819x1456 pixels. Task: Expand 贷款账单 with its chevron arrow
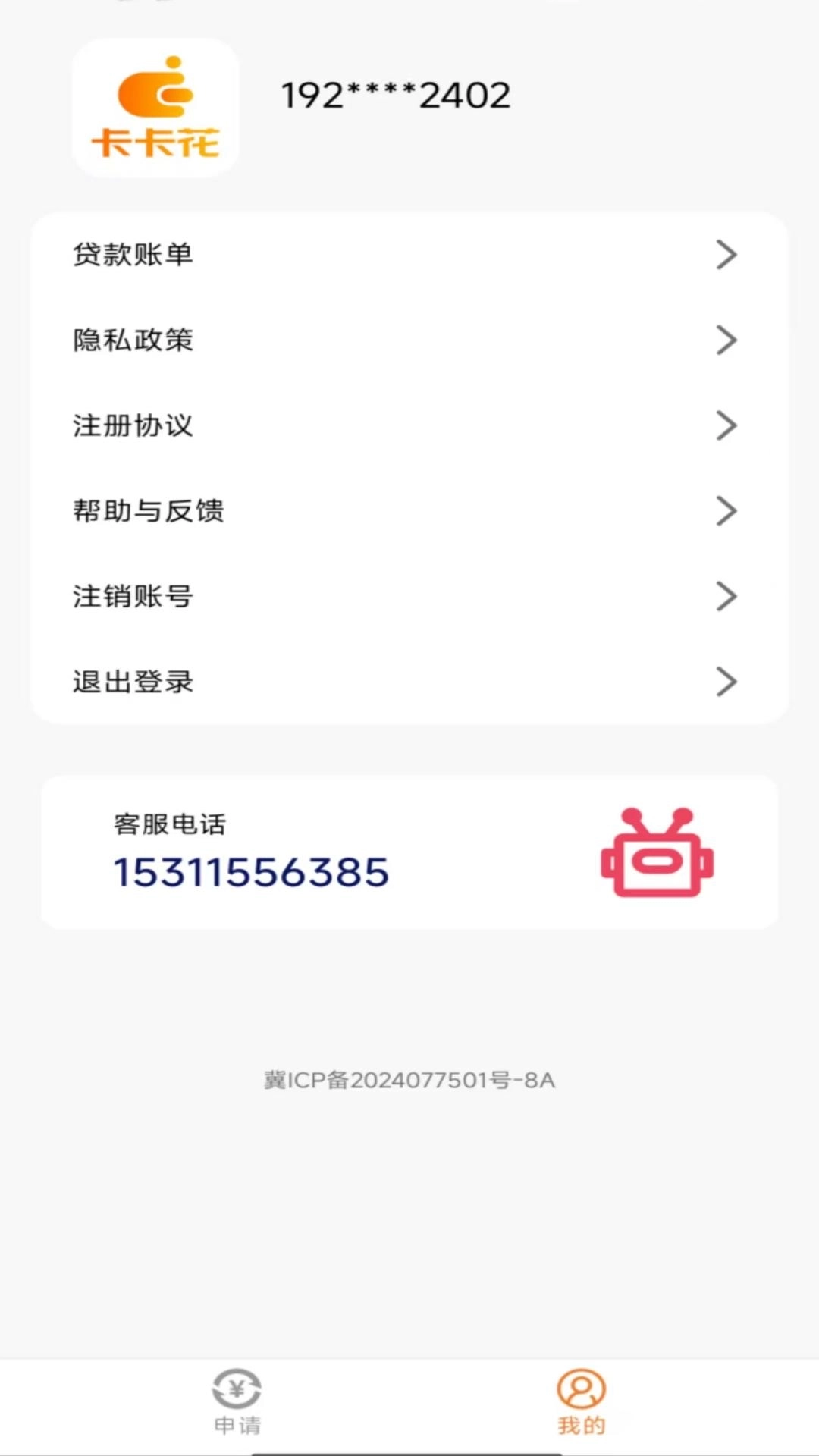tap(727, 255)
